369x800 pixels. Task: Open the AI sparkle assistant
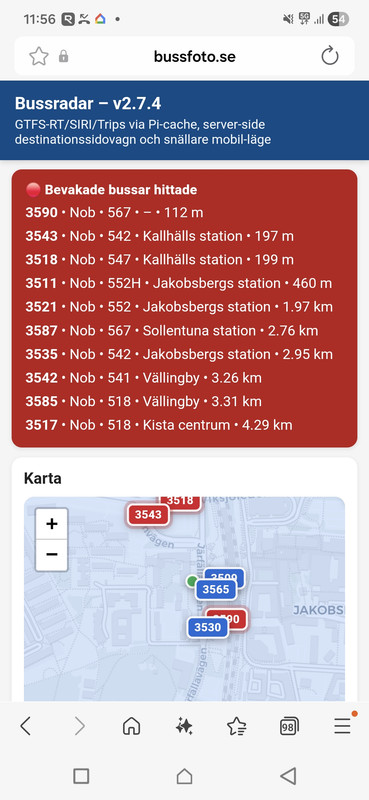pos(184,726)
